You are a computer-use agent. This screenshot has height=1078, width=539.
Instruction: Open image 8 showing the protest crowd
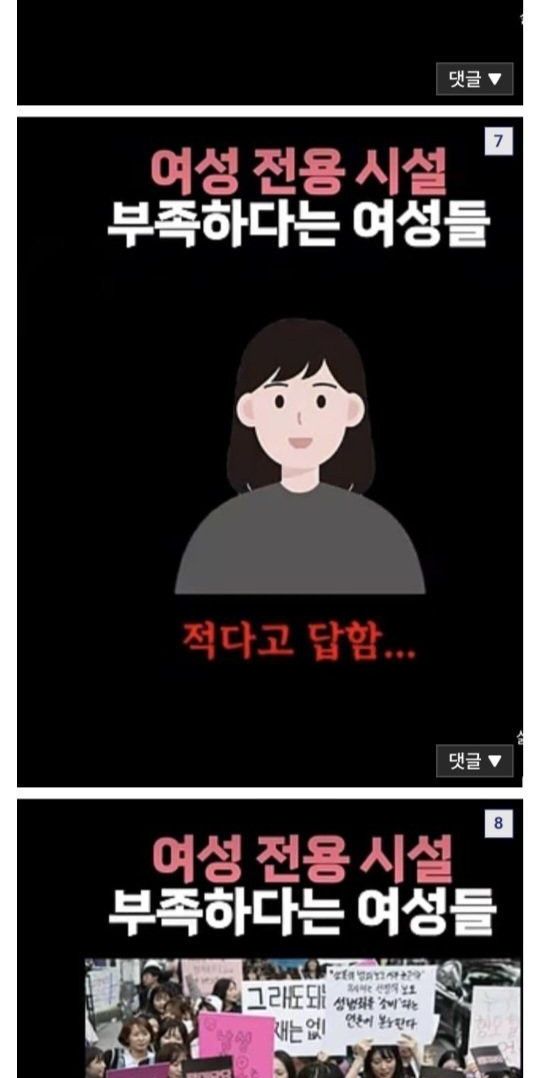point(270,938)
